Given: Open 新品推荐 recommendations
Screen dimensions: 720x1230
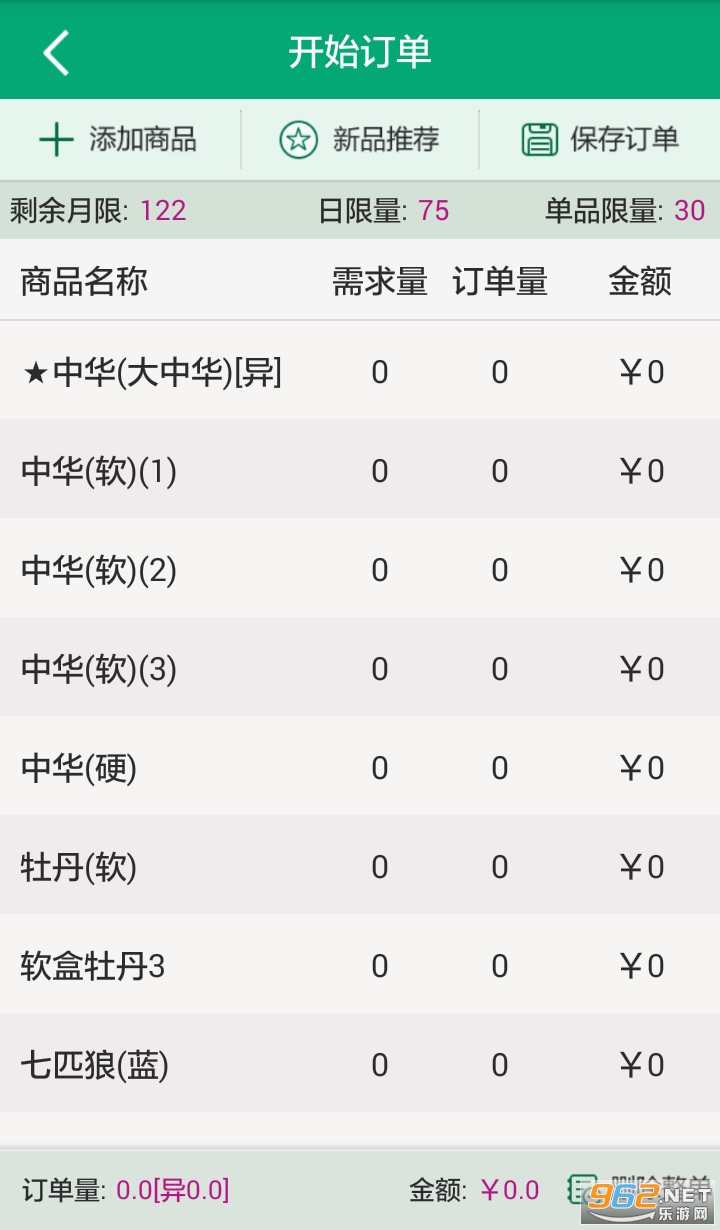Looking at the screenshot, I should [x=359, y=139].
